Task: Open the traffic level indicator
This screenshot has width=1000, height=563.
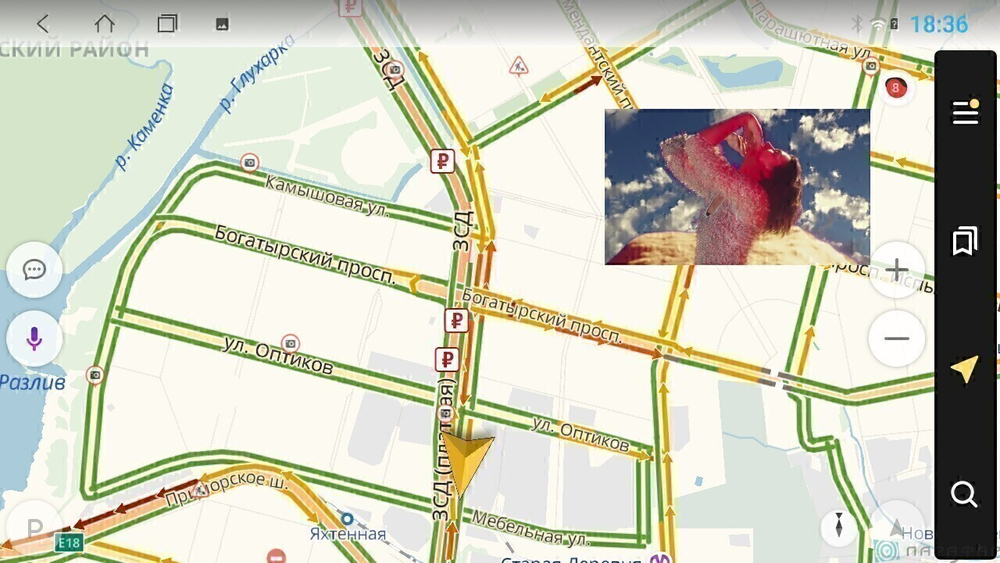Action: pos(897,88)
